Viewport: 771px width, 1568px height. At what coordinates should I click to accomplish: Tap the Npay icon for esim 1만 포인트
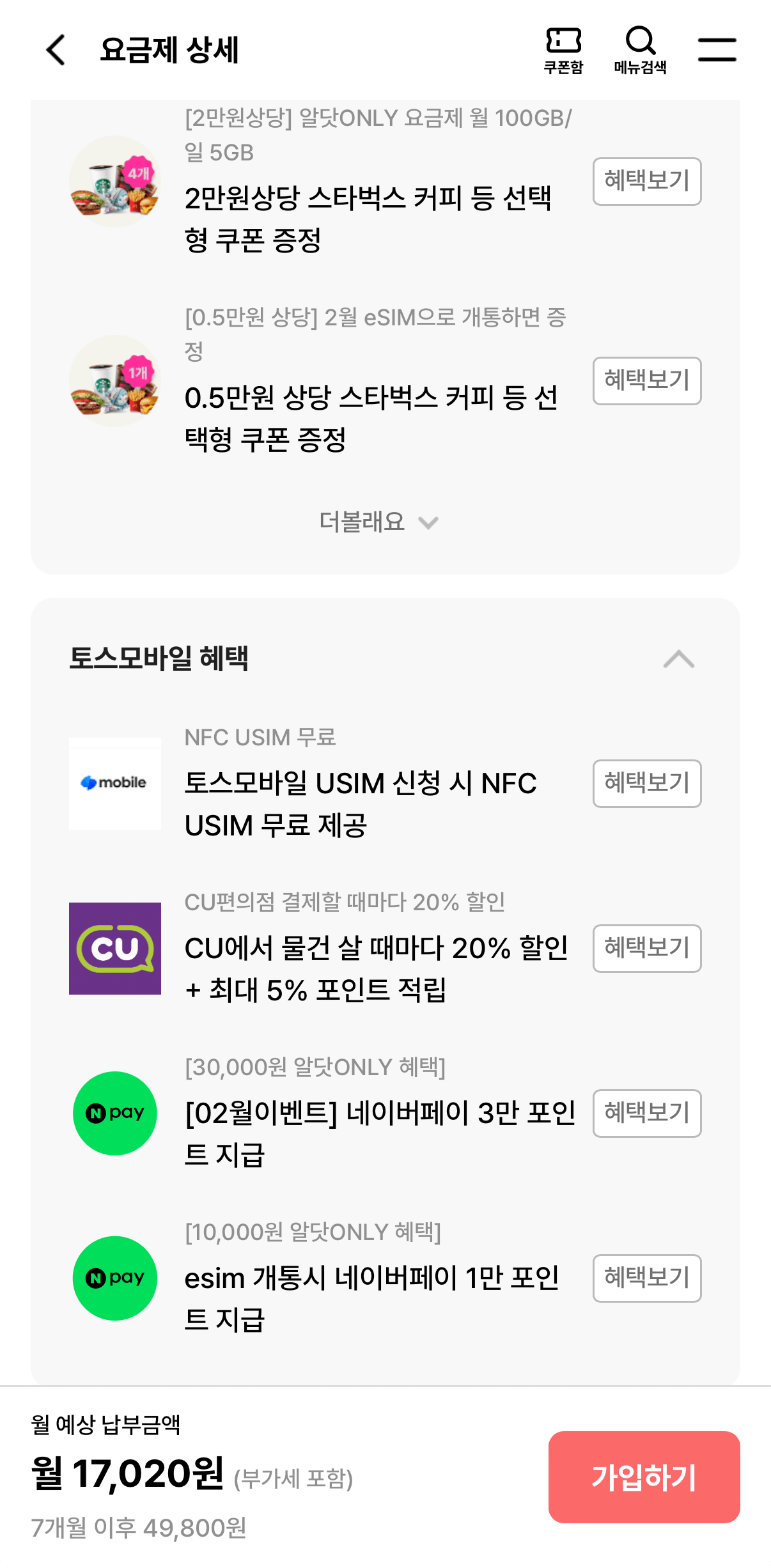[x=114, y=1278]
